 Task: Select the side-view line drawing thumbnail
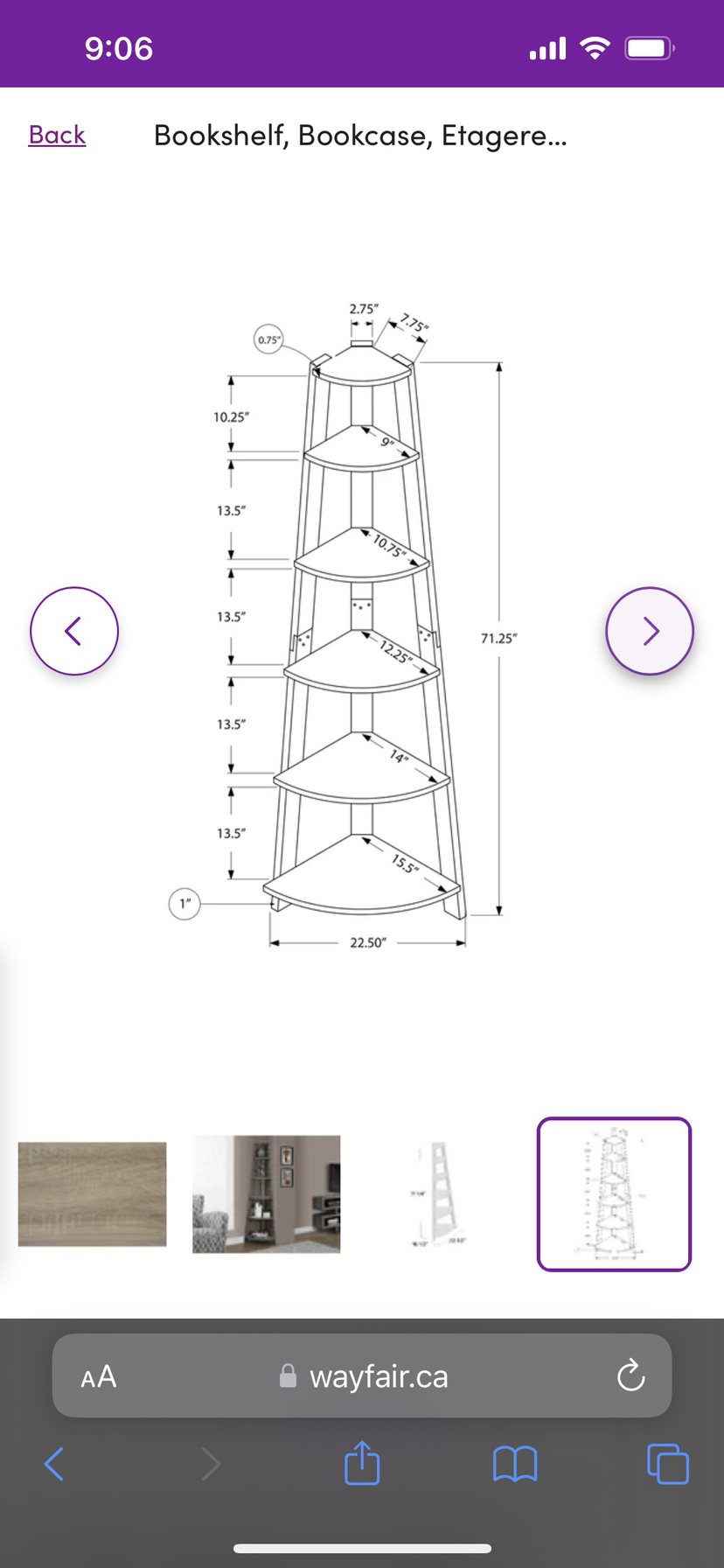click(438, 1193)
